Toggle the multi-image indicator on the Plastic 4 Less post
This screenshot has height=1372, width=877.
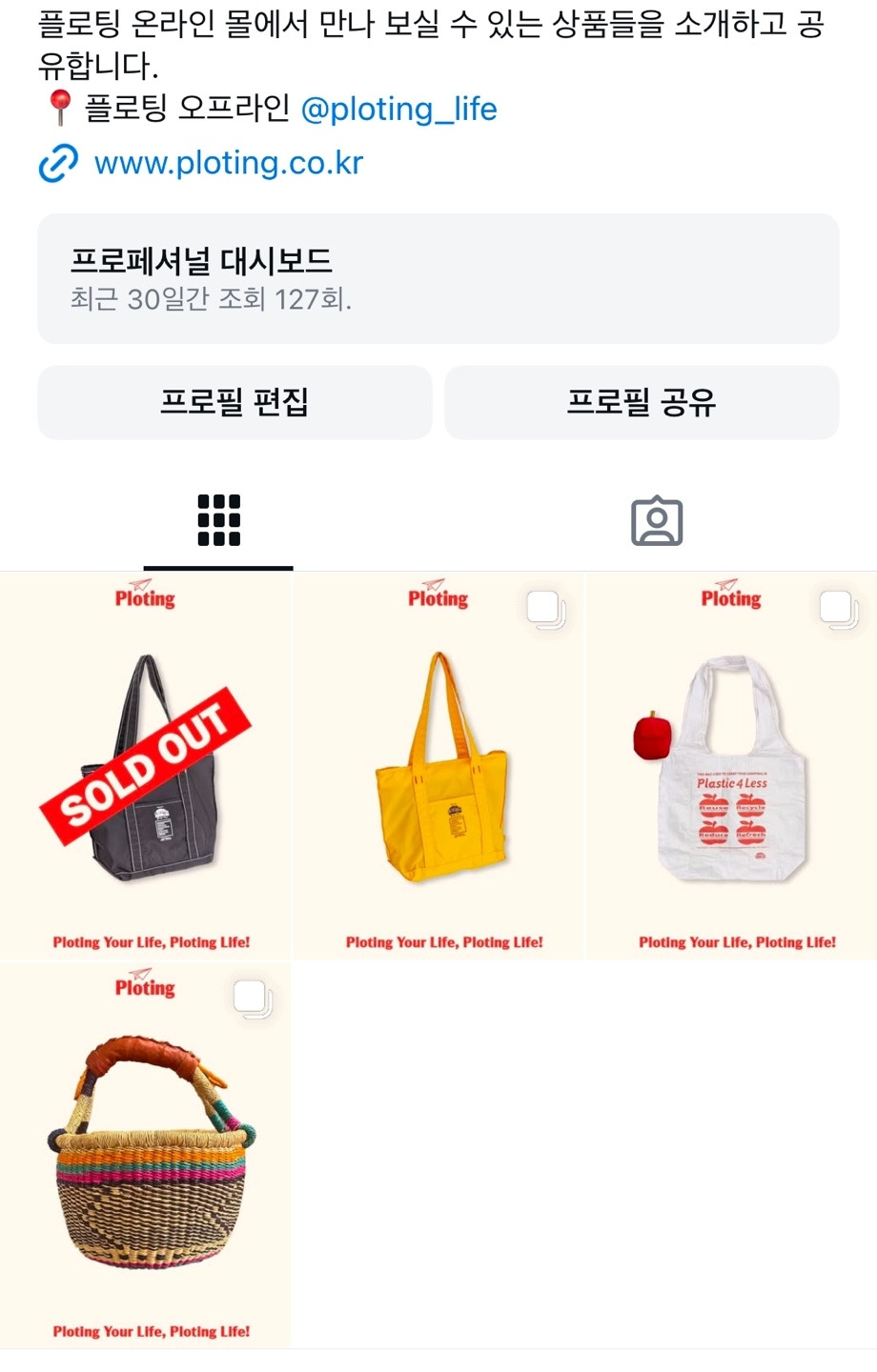(x=838, y=607)
